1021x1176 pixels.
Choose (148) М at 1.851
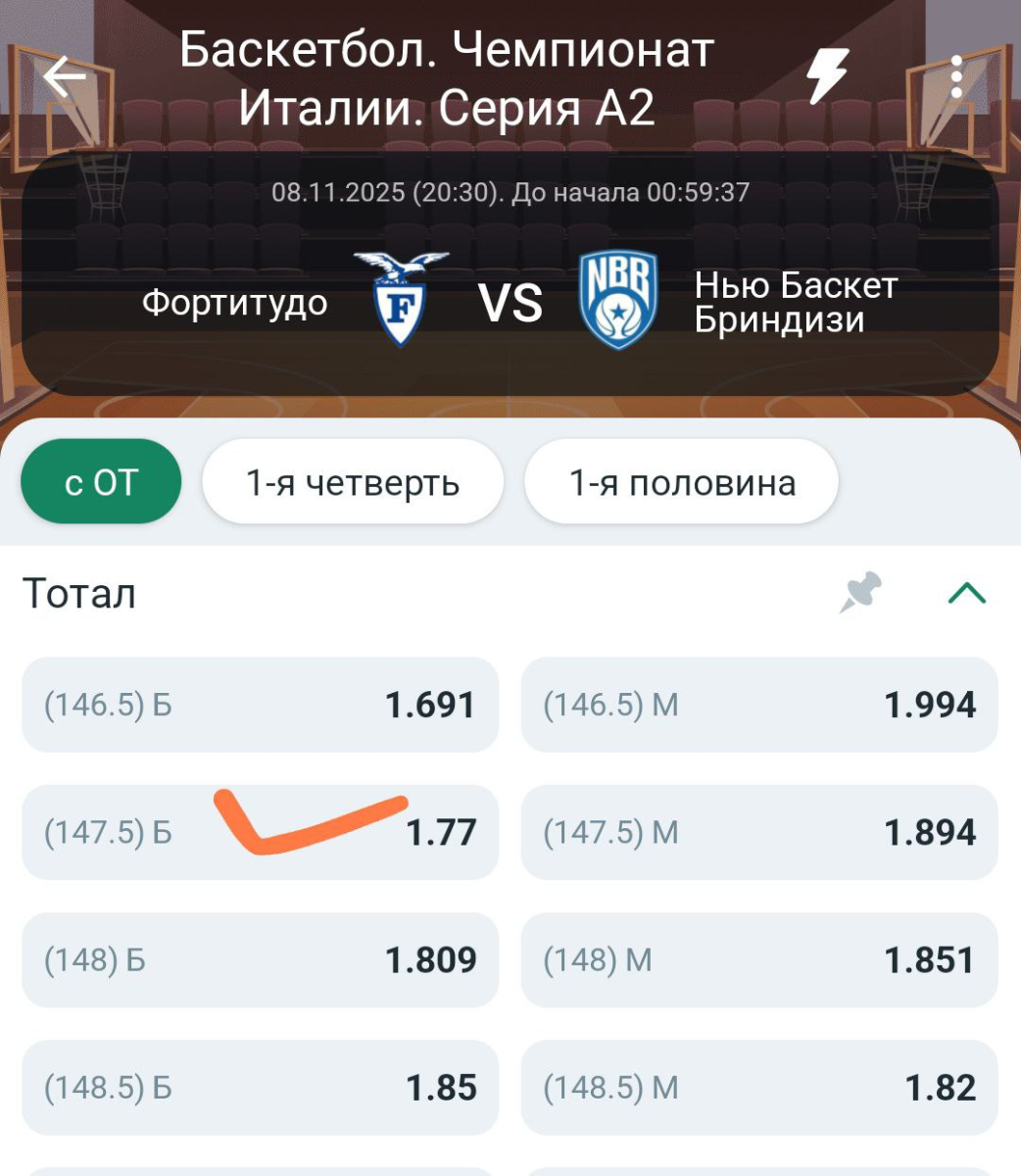point(759,959)
